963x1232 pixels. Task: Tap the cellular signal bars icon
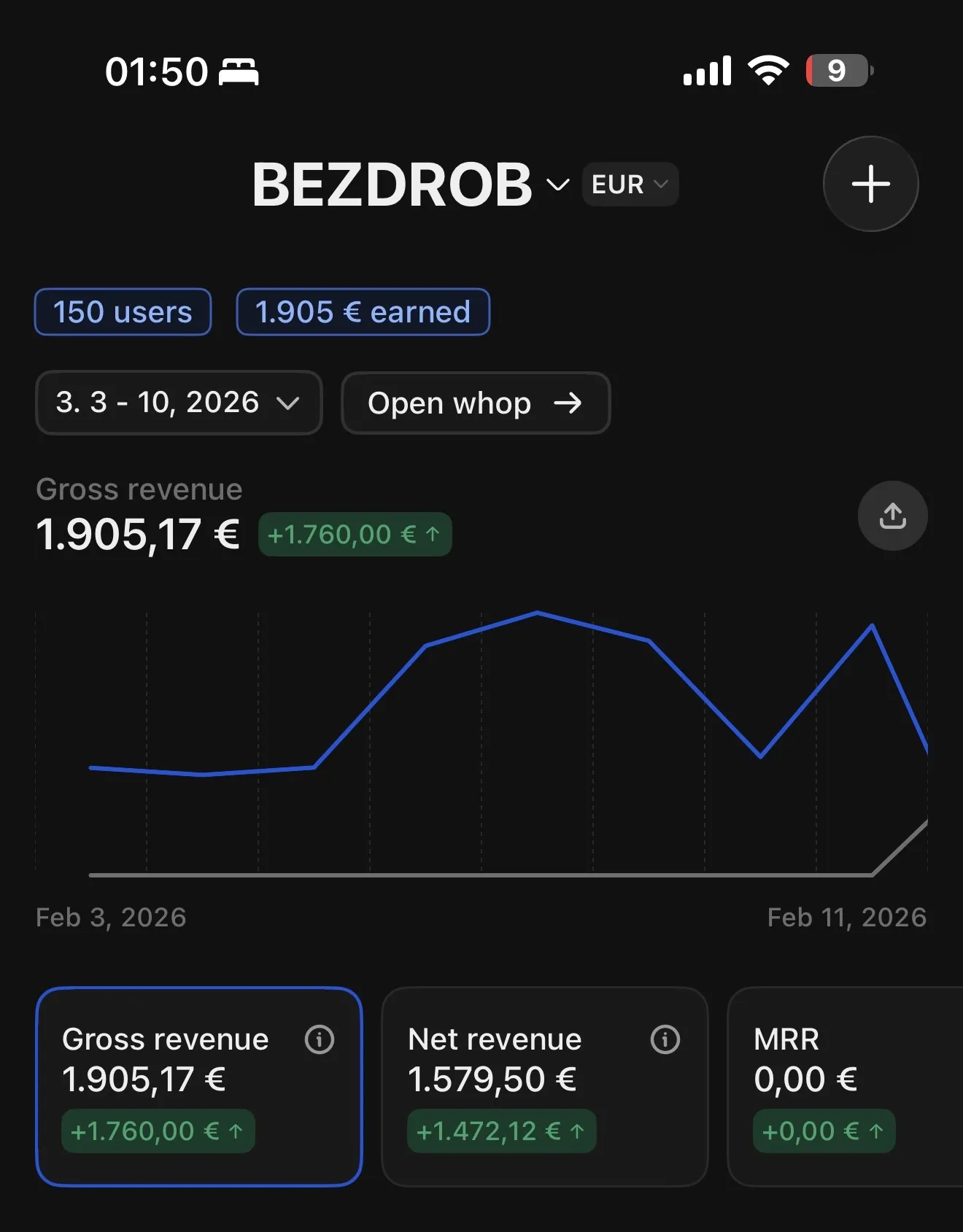(706, 70)
